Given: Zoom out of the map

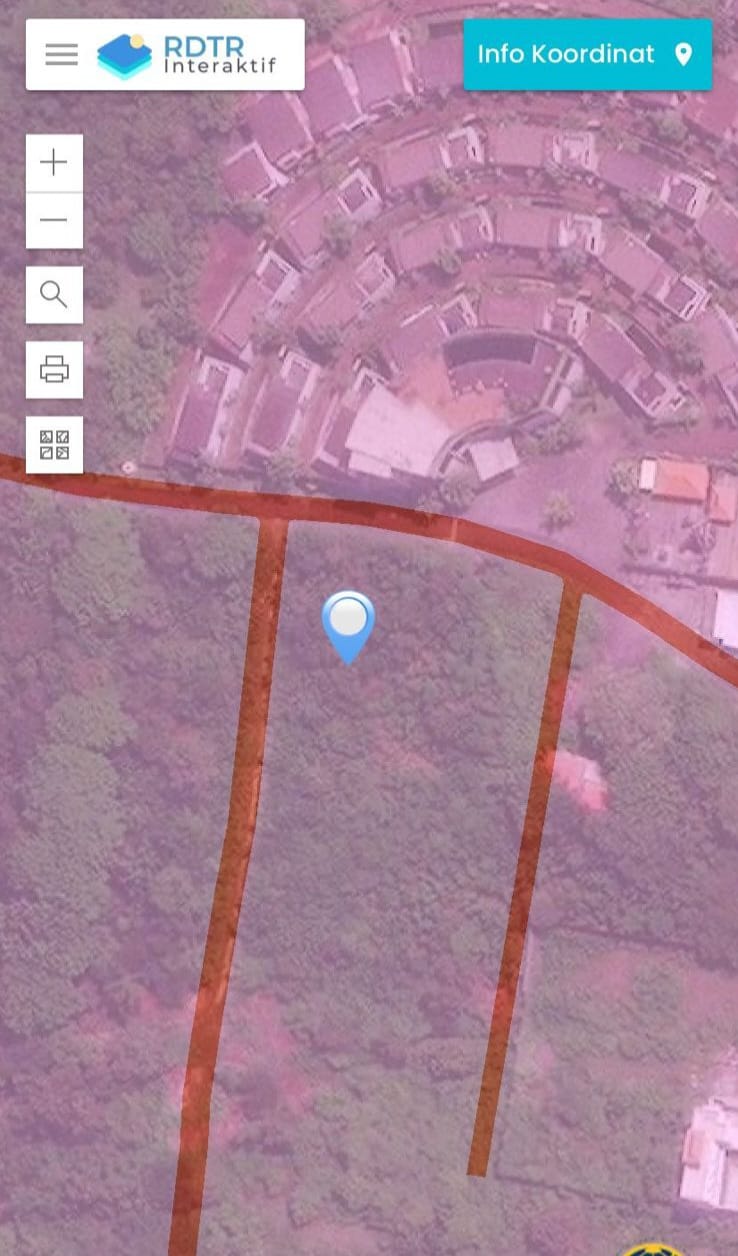Looking at the screenshot, I should coord(54,220).
